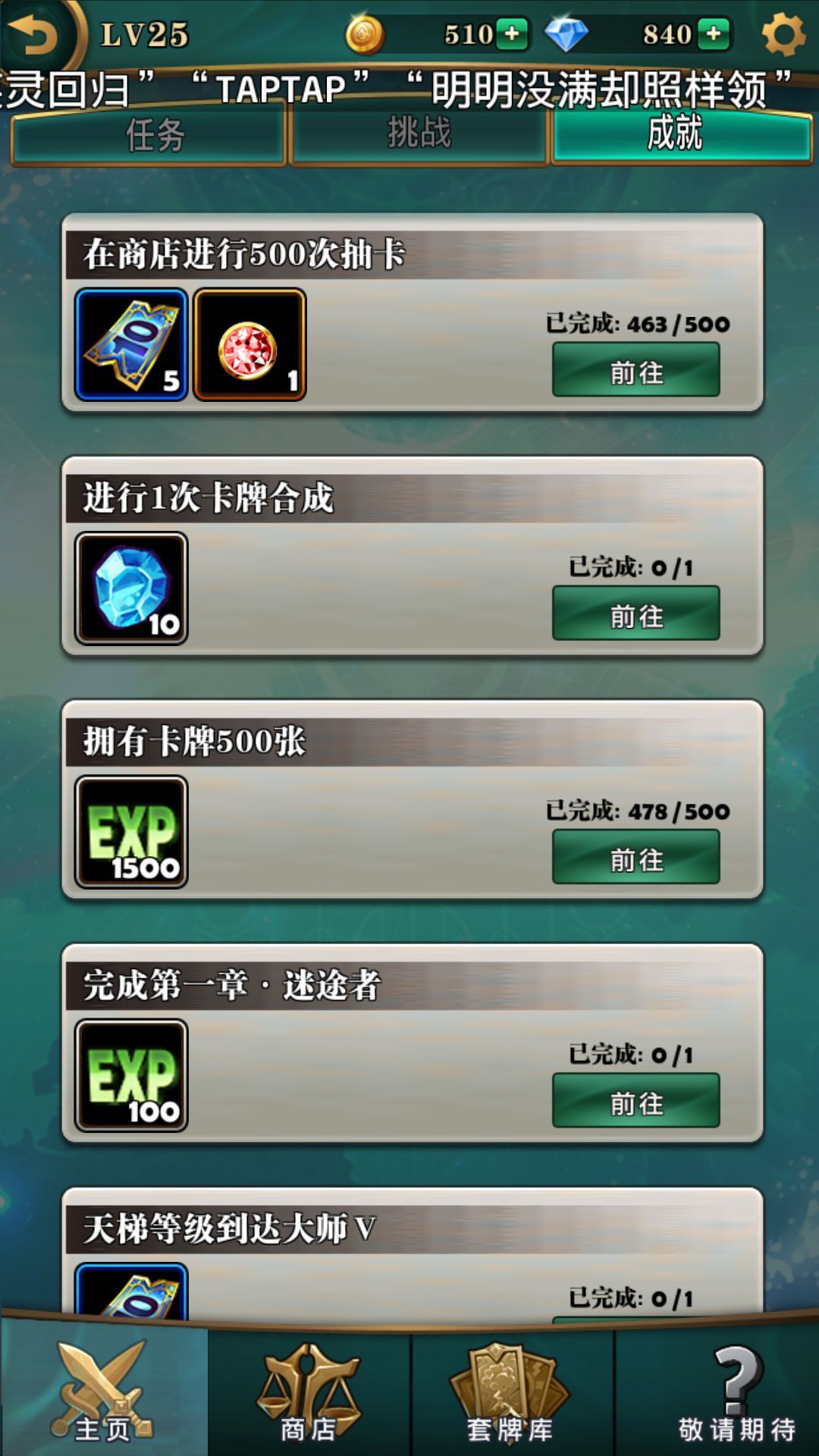Tap 前往 for 进行1次卡牌合成
This screenshot has width=819, height=1456.
click(x=635, y=613)
